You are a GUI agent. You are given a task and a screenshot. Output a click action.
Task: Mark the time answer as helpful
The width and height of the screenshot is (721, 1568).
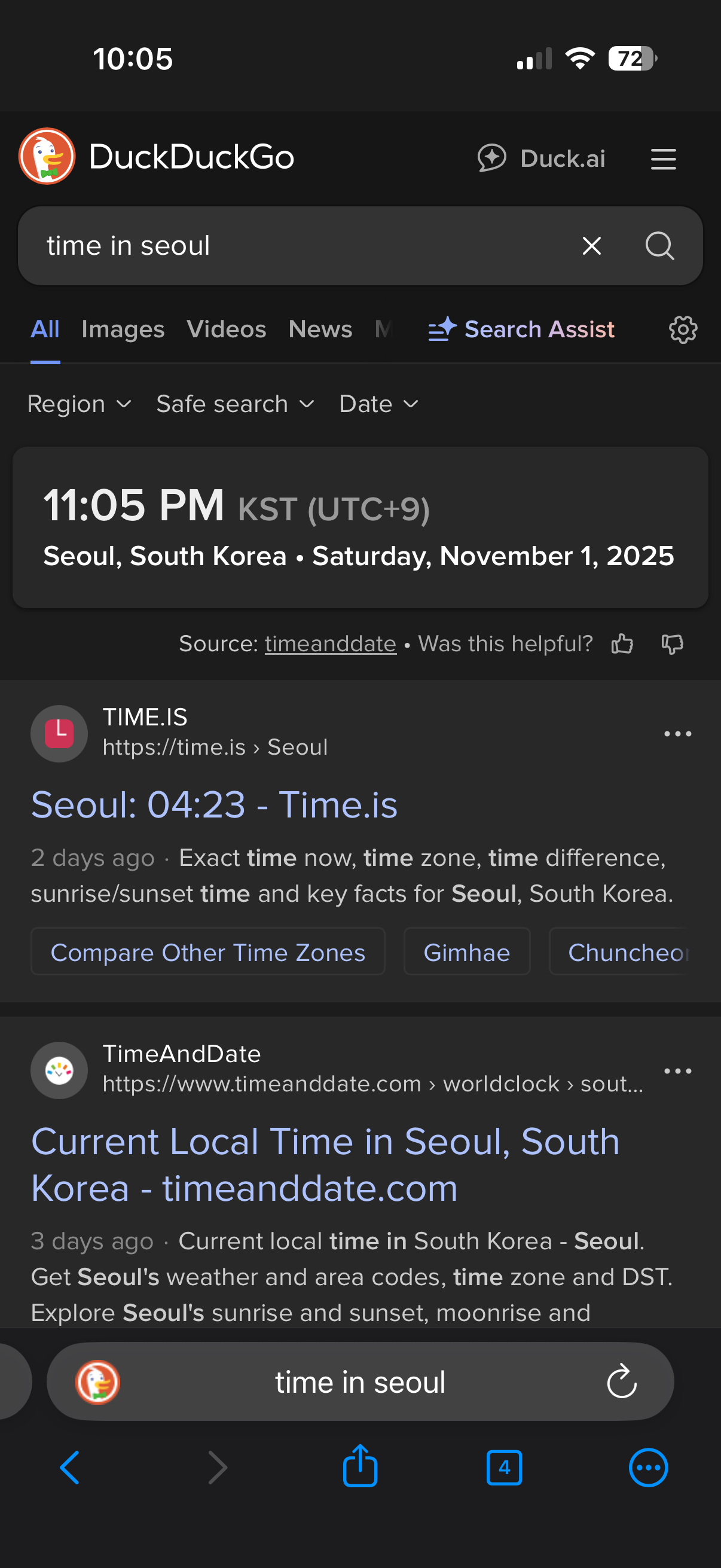(x=622, y=644)
